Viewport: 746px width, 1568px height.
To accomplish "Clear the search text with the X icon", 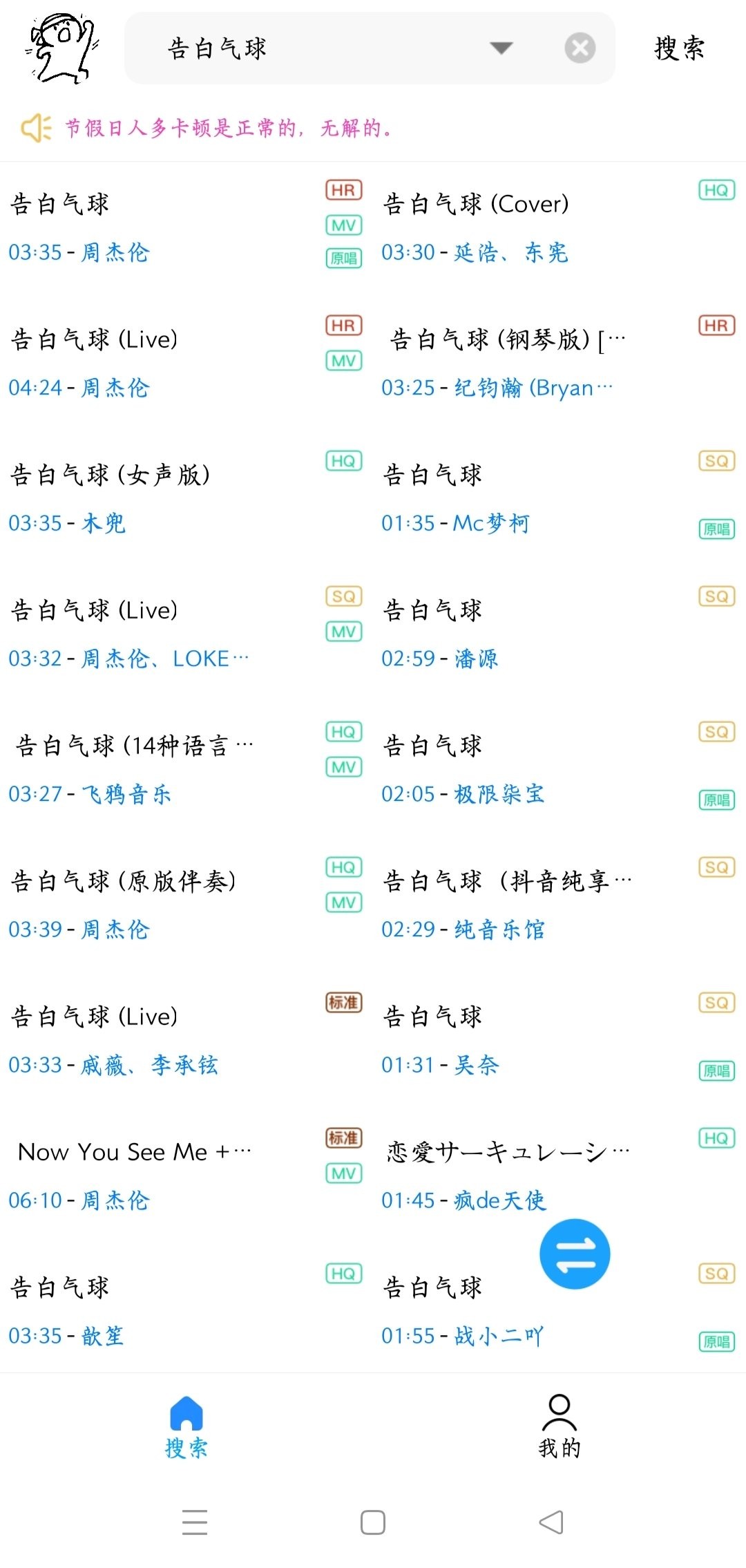I will pos(580,48).
